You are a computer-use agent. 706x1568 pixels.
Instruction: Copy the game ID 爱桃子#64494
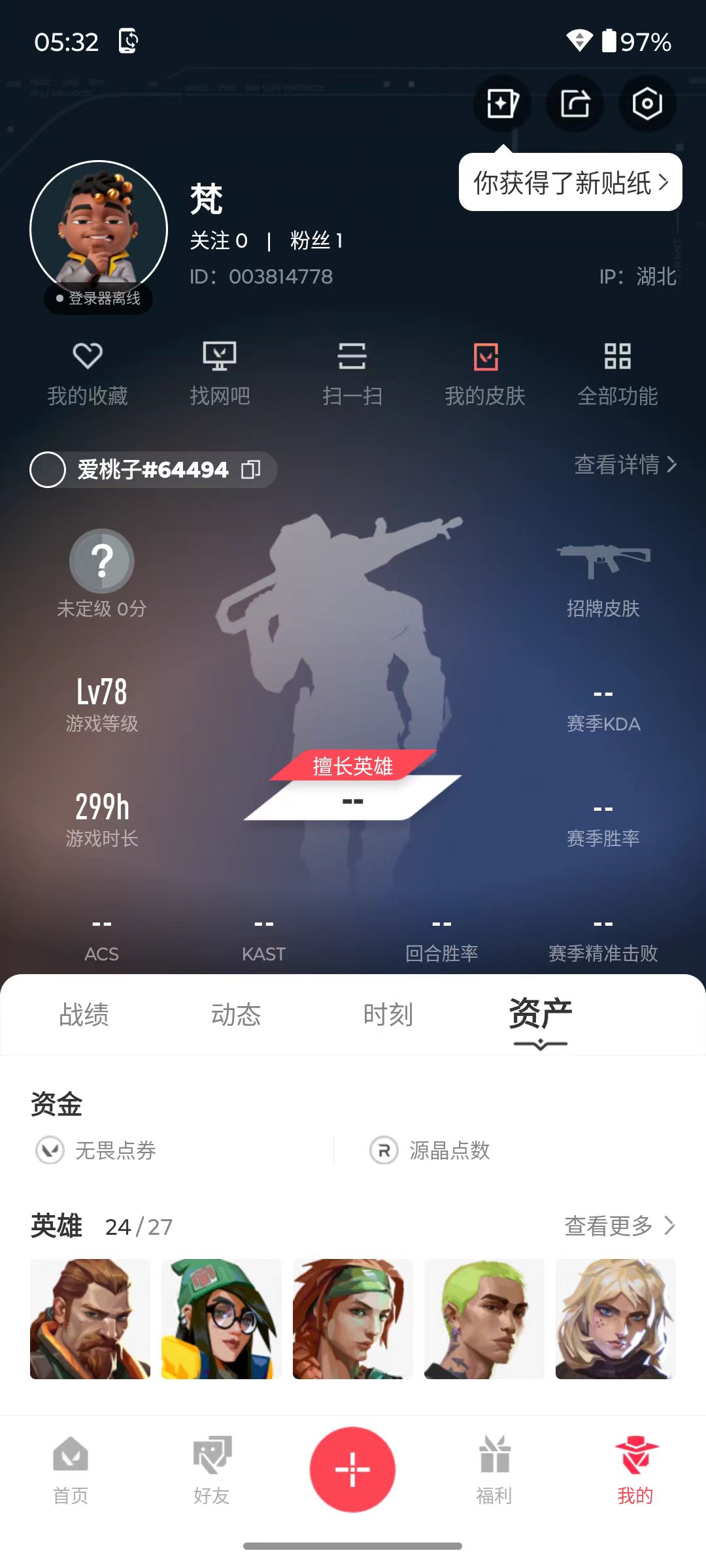click(251, 470)
